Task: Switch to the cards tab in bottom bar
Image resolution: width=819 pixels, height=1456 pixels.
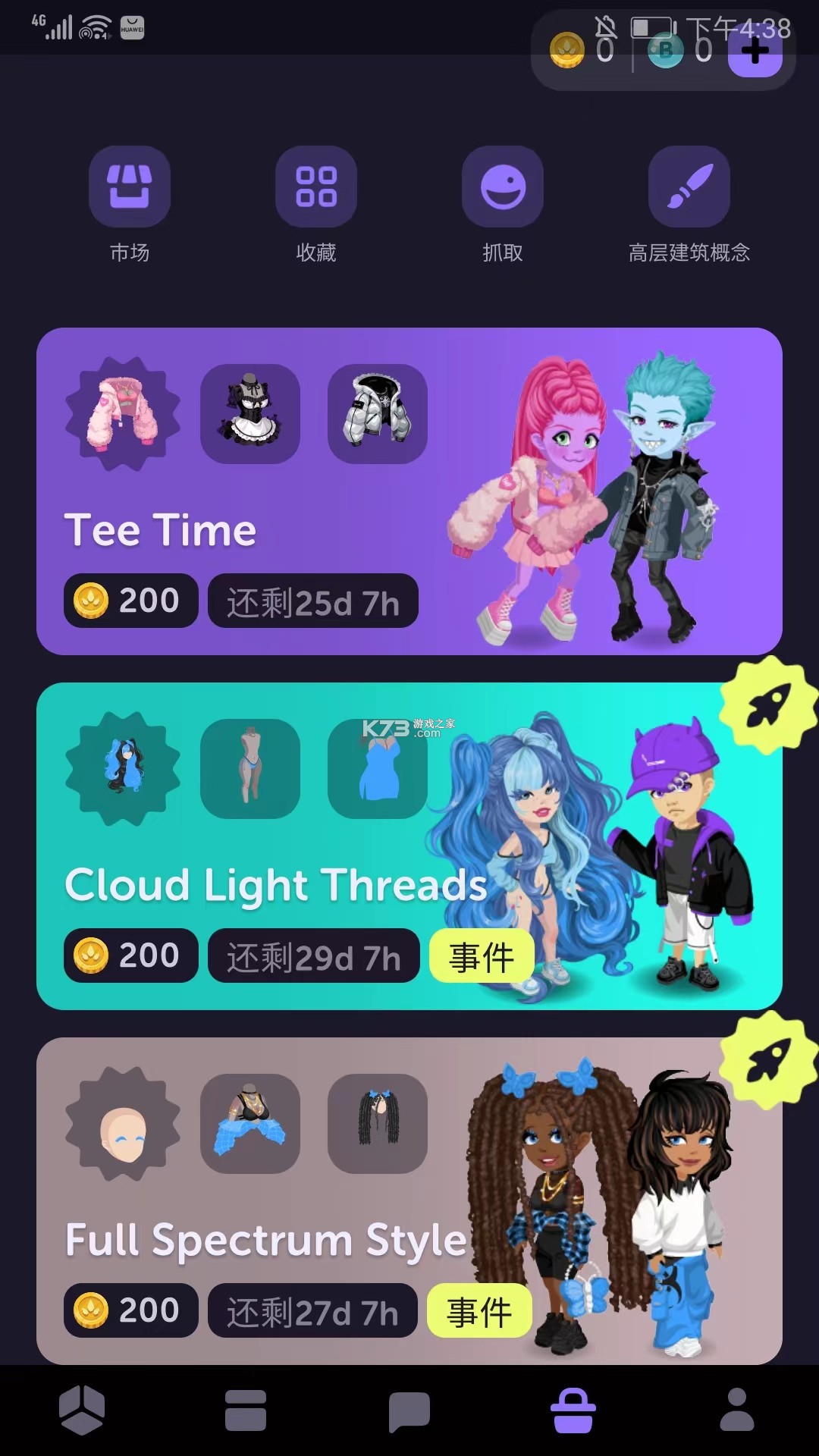Action: click(246, 1410)
